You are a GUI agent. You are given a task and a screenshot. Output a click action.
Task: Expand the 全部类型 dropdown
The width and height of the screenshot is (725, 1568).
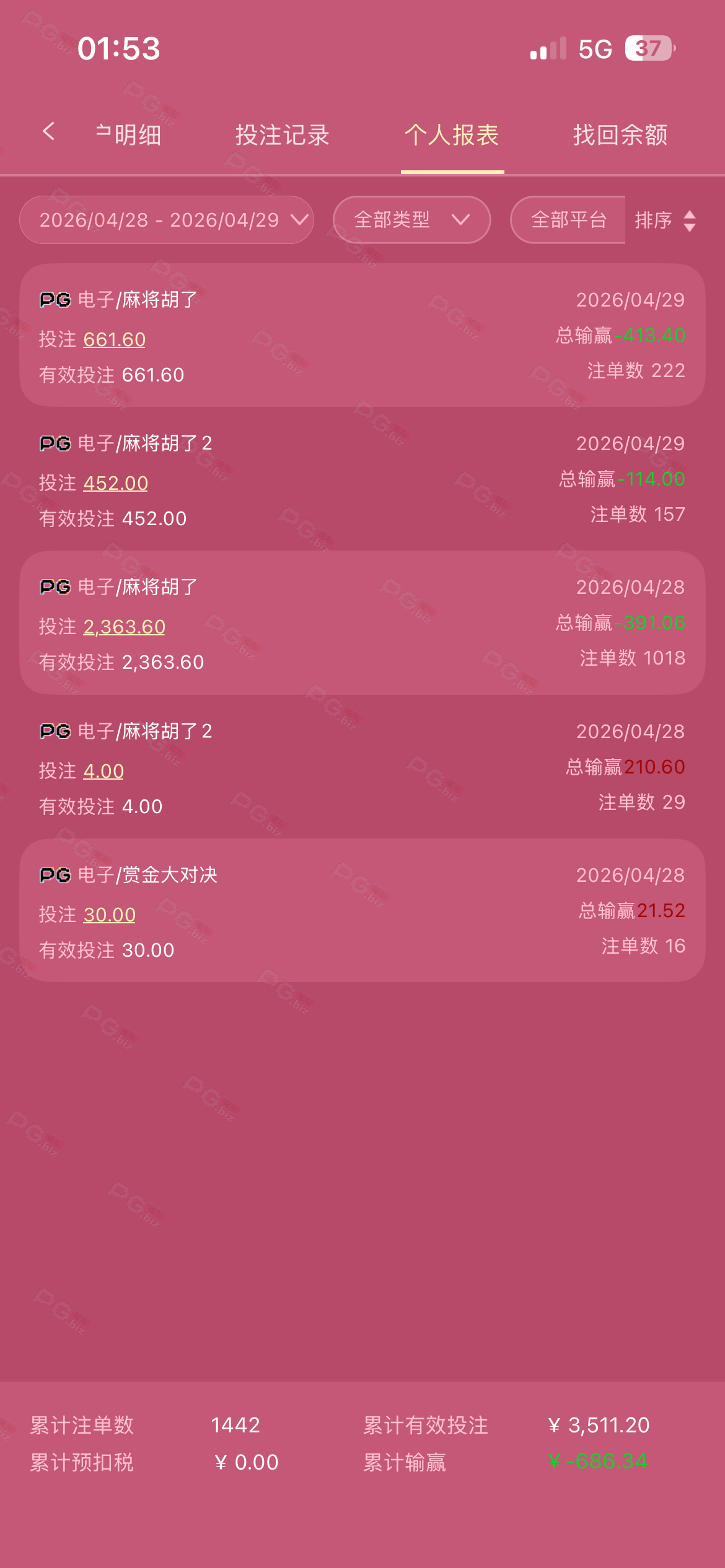coord(411,220)
